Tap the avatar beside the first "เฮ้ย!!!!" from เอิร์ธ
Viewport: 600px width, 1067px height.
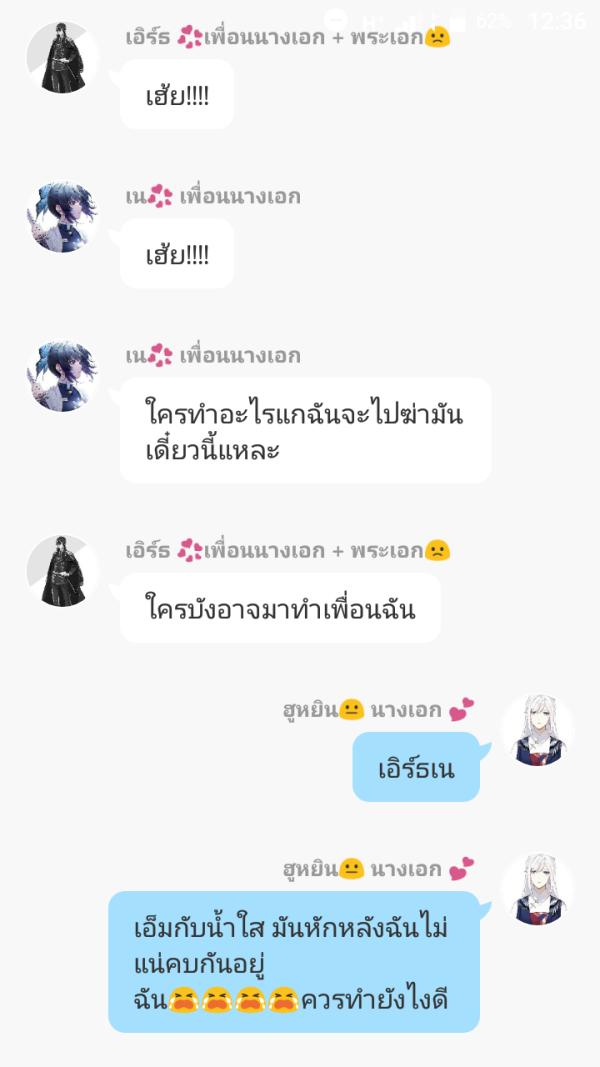click(x=62, y=58)
